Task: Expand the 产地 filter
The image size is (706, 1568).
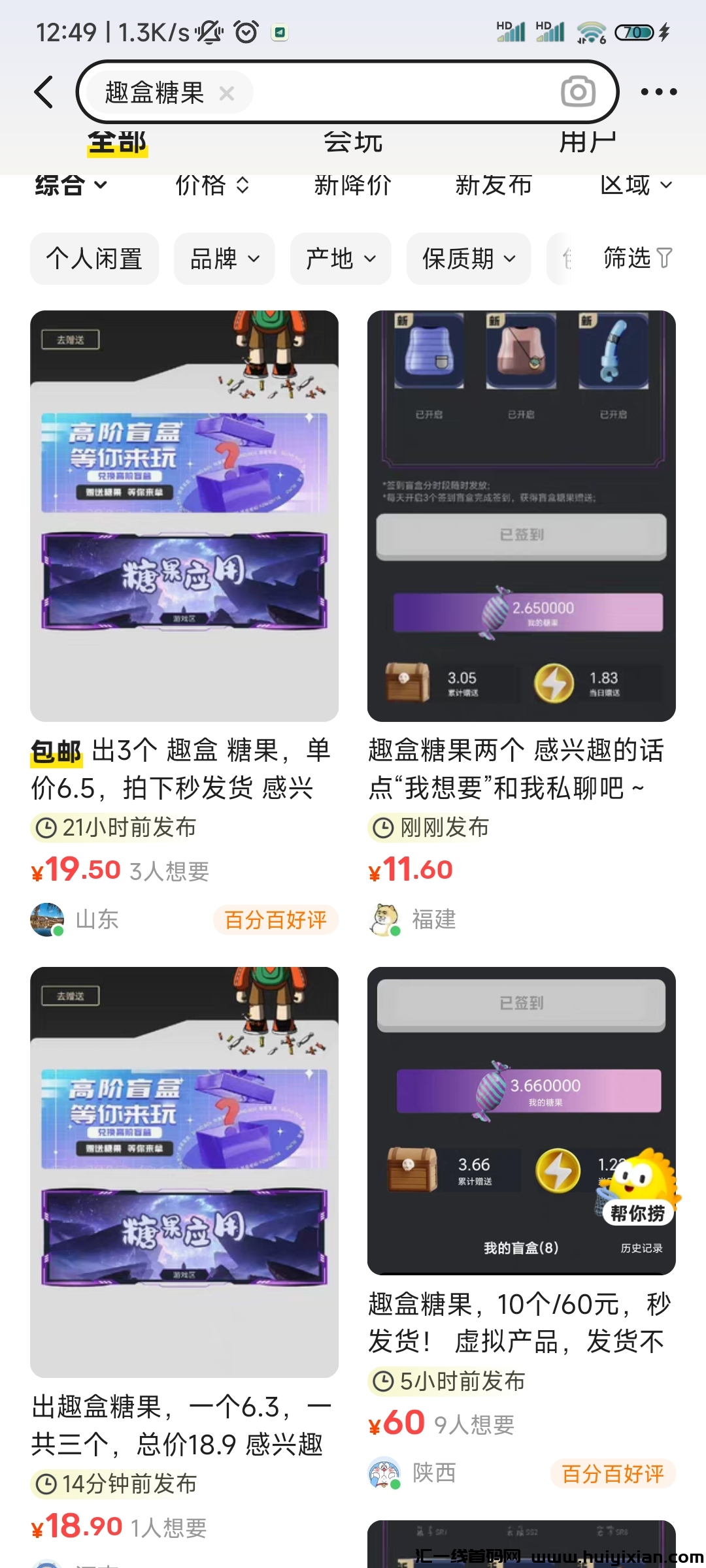Action: [341, 259]
